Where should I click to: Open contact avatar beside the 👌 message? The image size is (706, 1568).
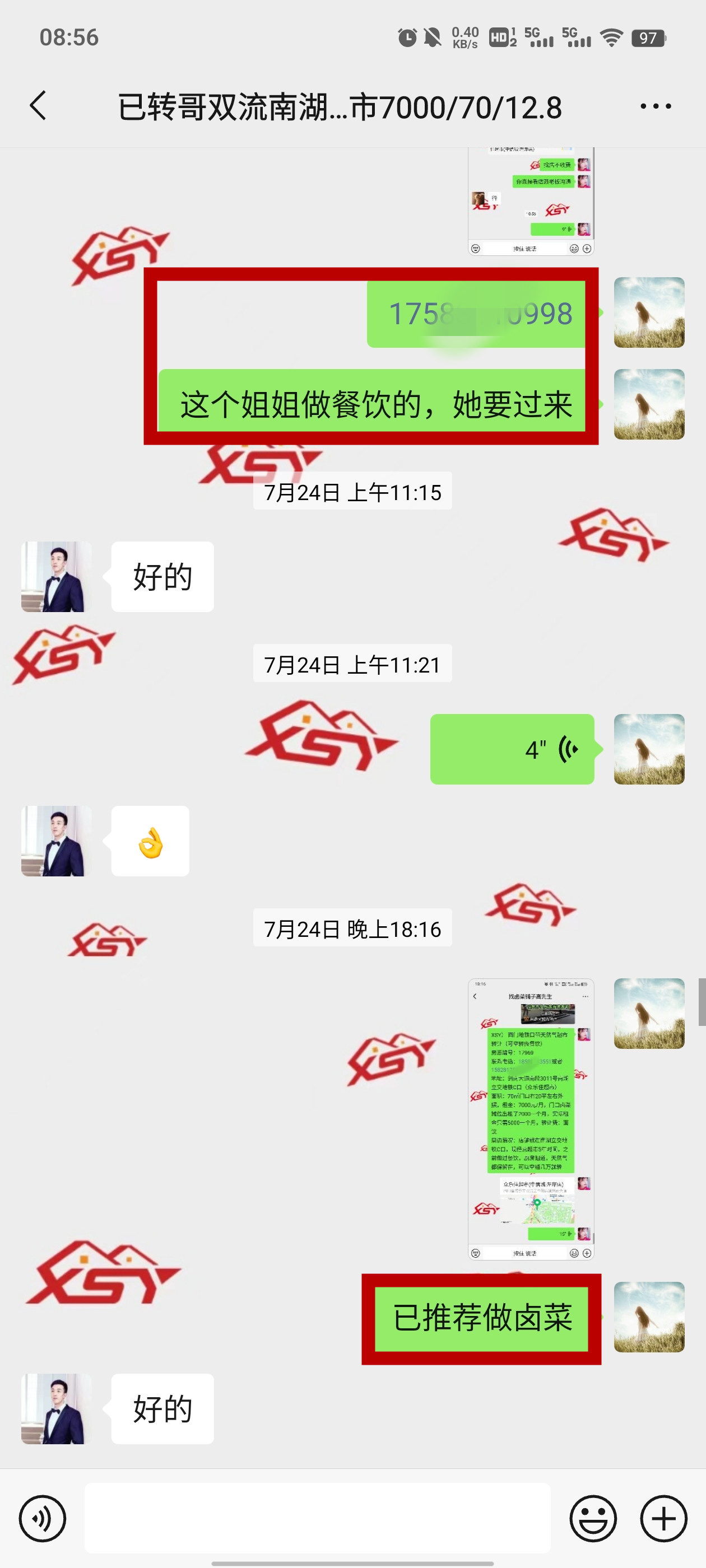56,841
